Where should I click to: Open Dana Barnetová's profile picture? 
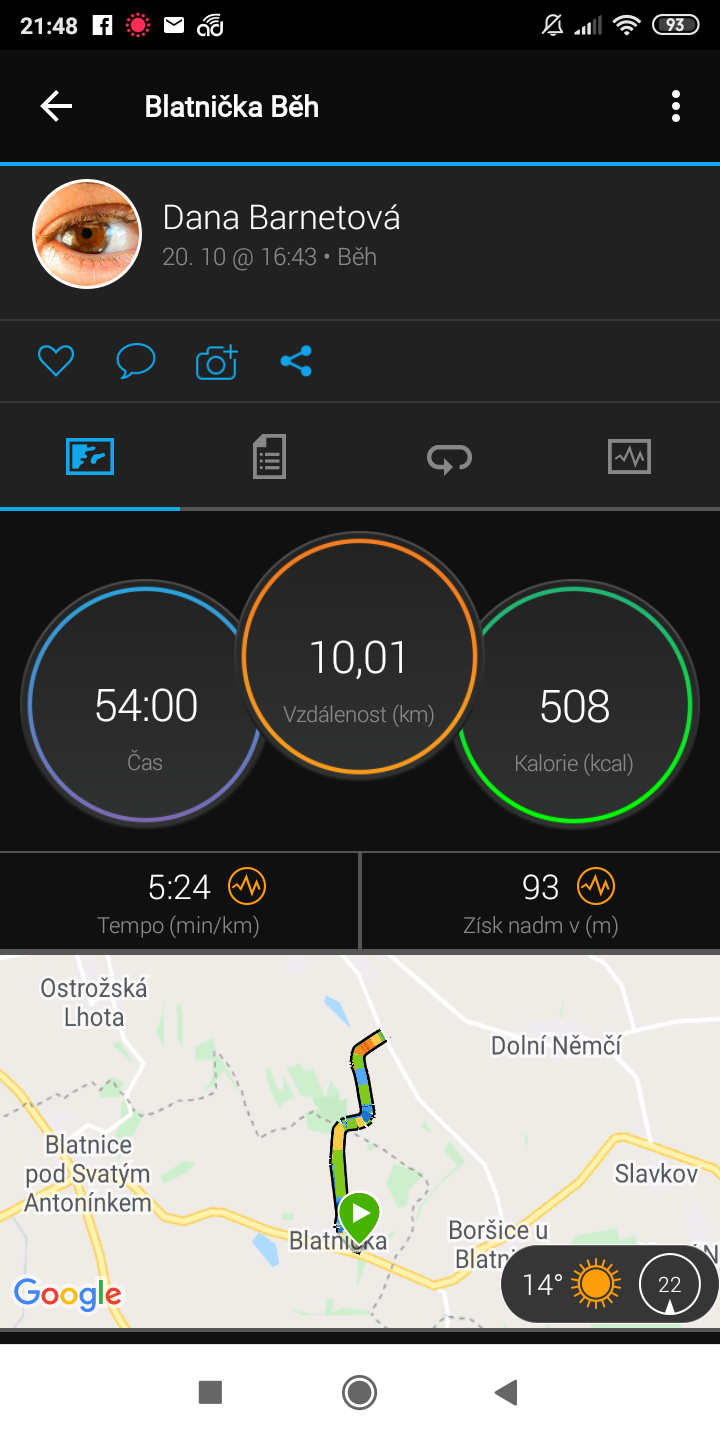(87, 234)
